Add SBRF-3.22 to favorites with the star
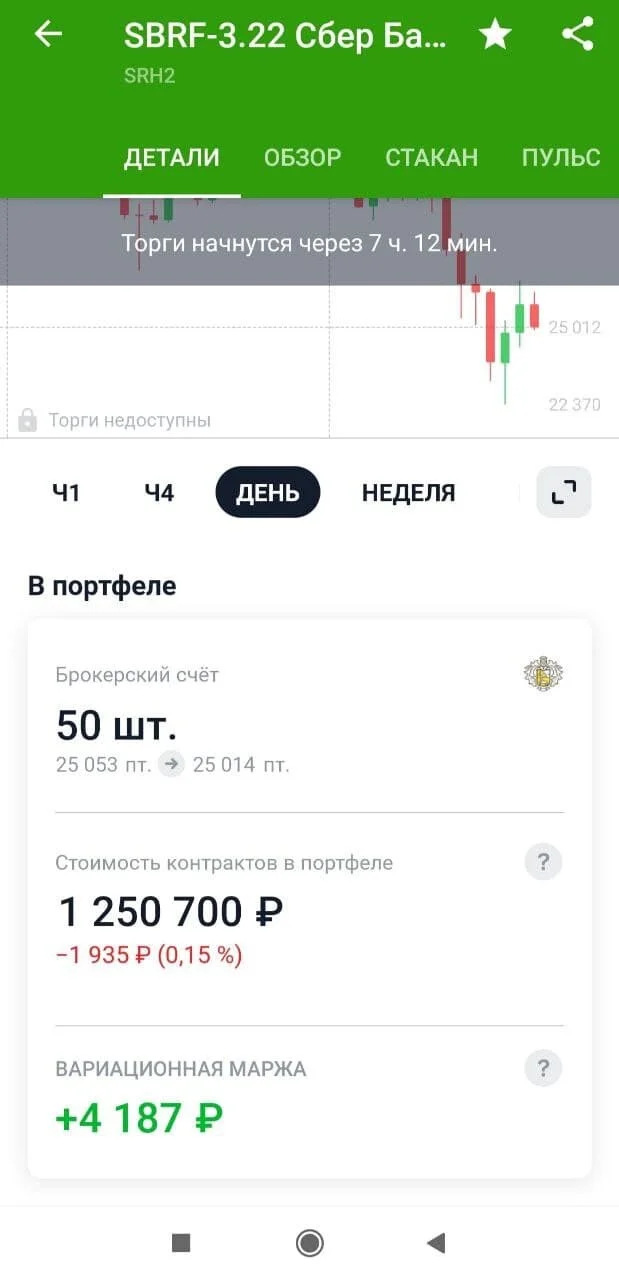 tap(495, 36)
